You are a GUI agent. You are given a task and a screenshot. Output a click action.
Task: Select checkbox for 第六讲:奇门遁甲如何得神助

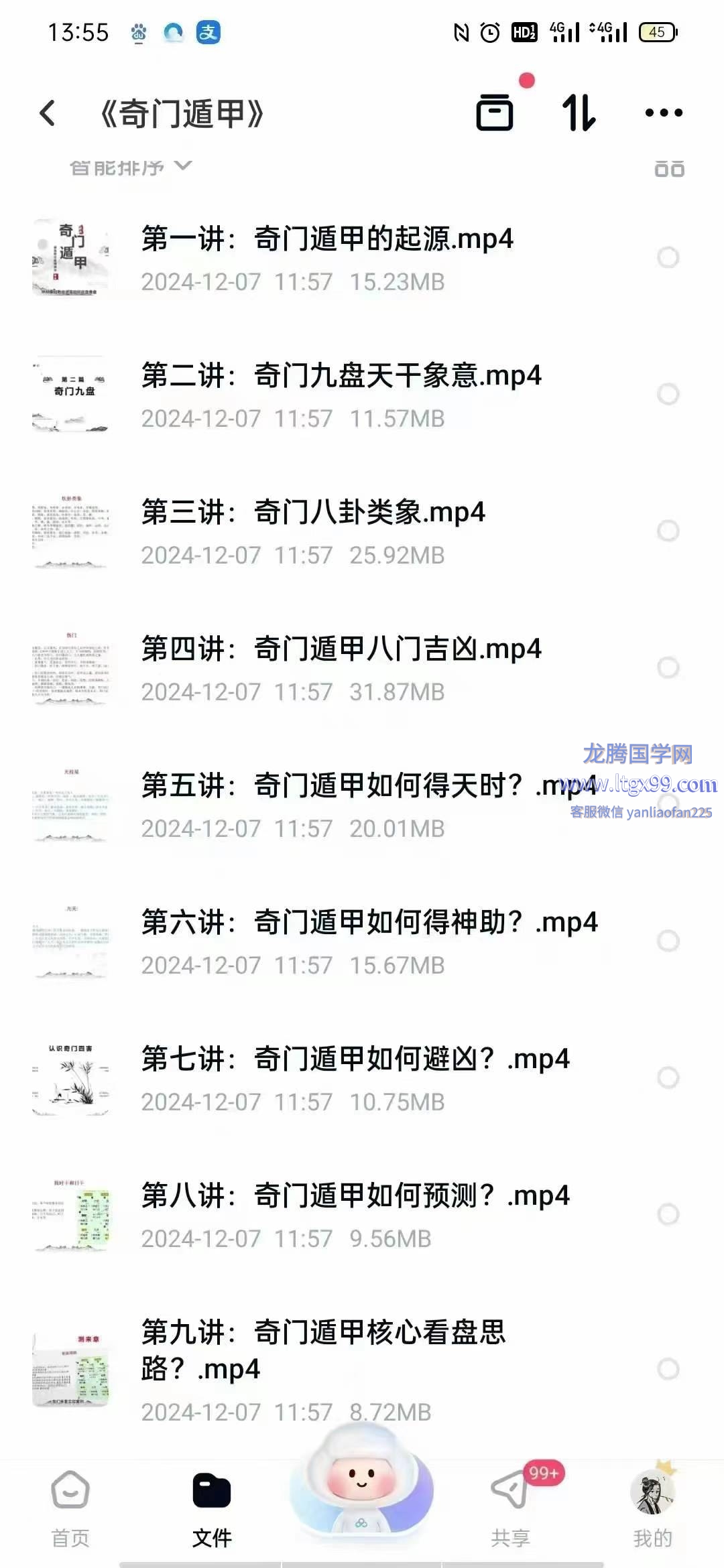click(x=668, y=941)
